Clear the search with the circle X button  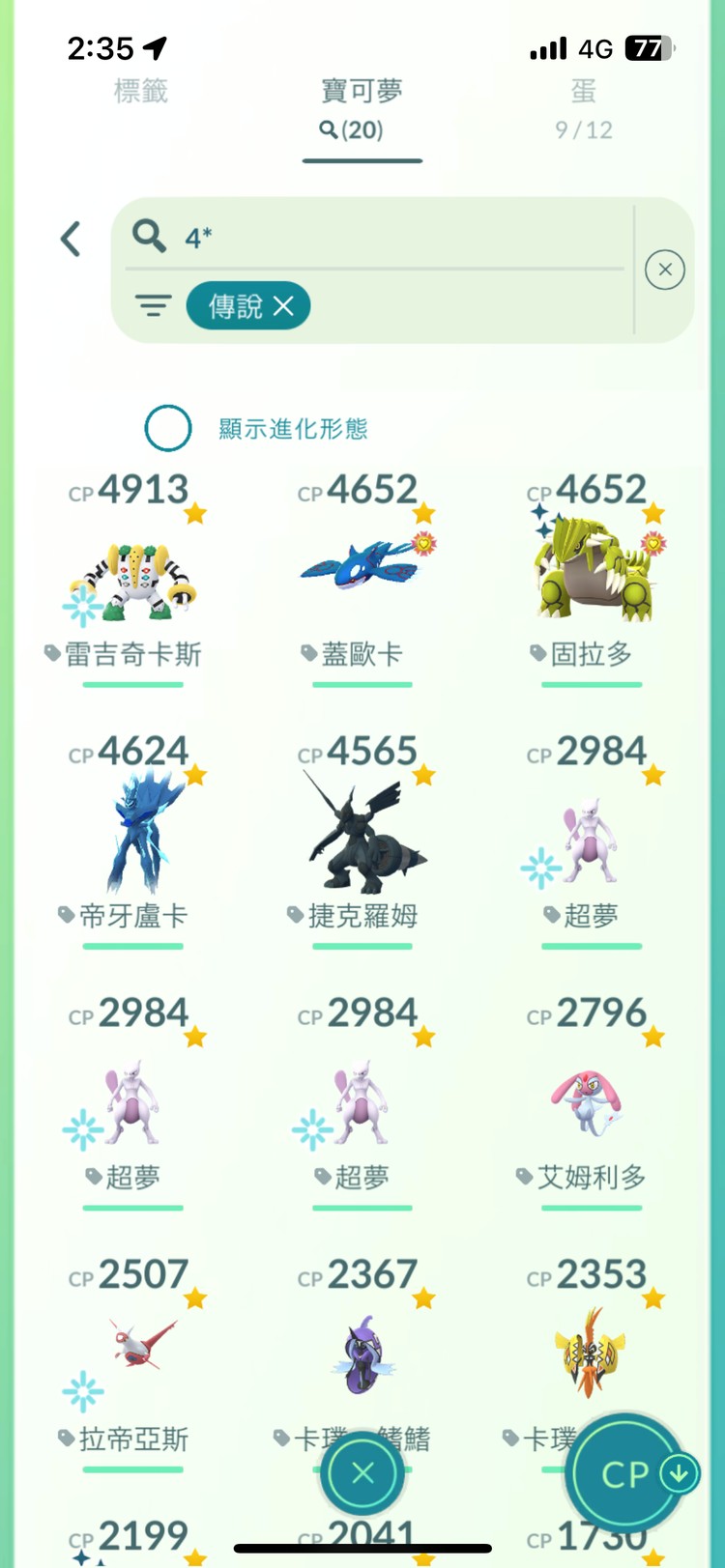pyautogui.click(x=665, y=270)
